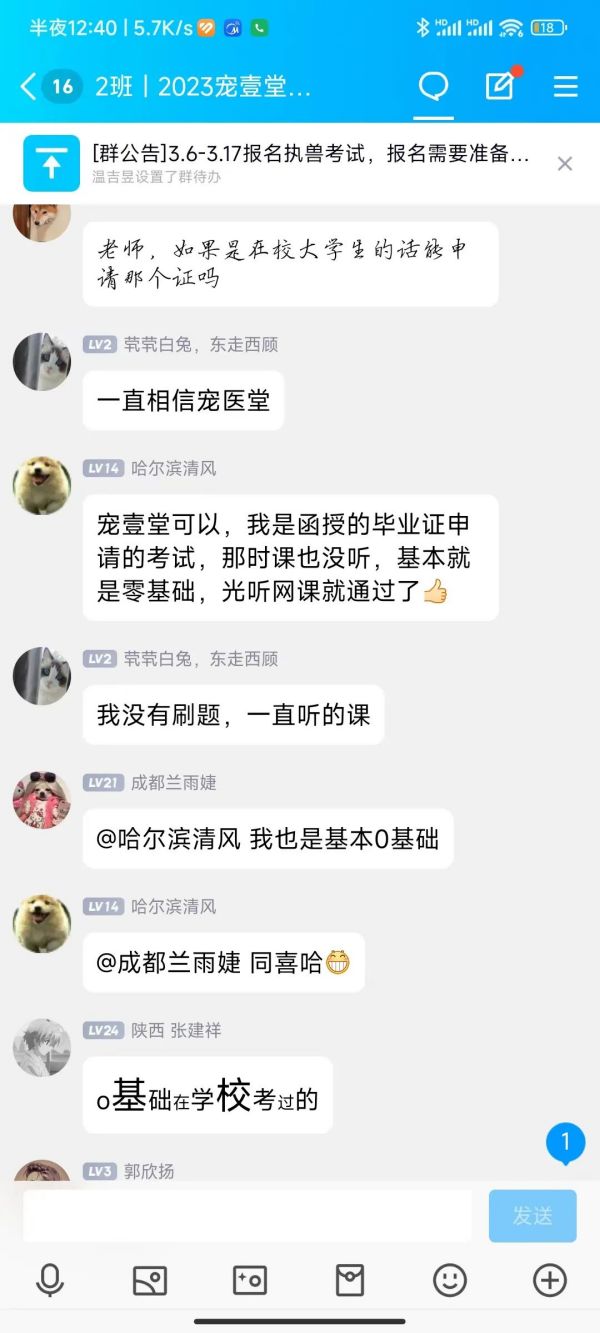This screenshot has width=600, height=1333.
Task: Open the group menu hamburger icon
Action: tap(566, 86)
